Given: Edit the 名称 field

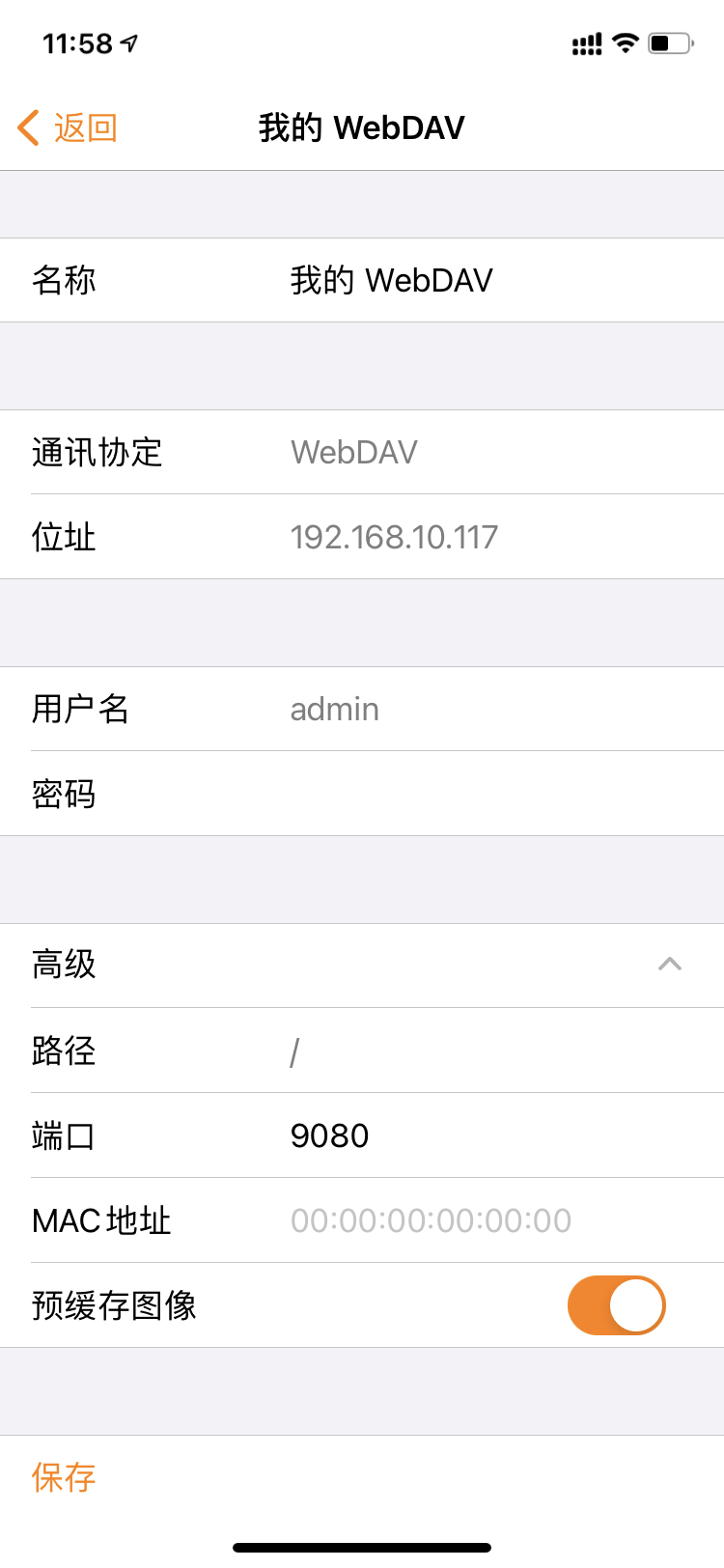Looking at the screenshot, I should pos(483,280).
